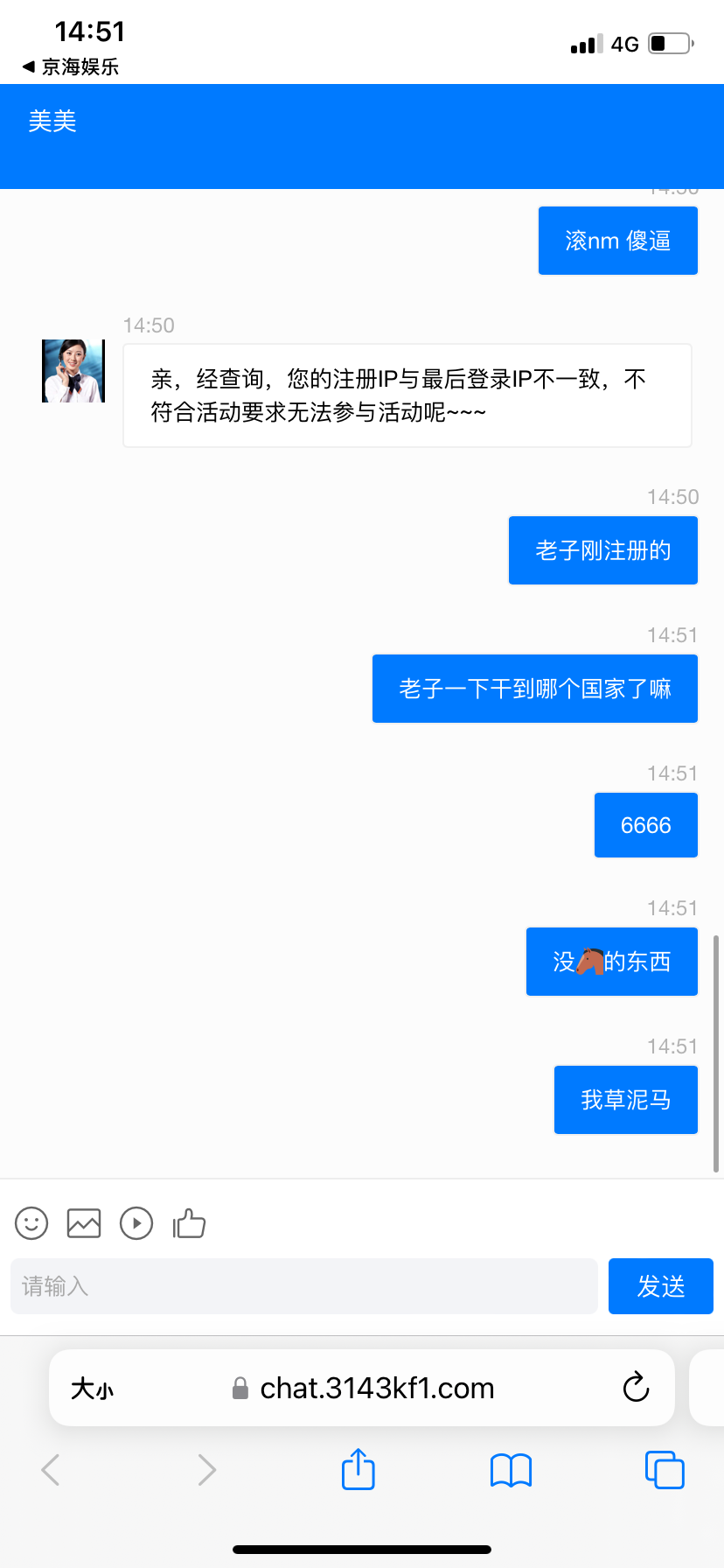
Task: Tap the video attachment icon
Action: pos(136,1223)
